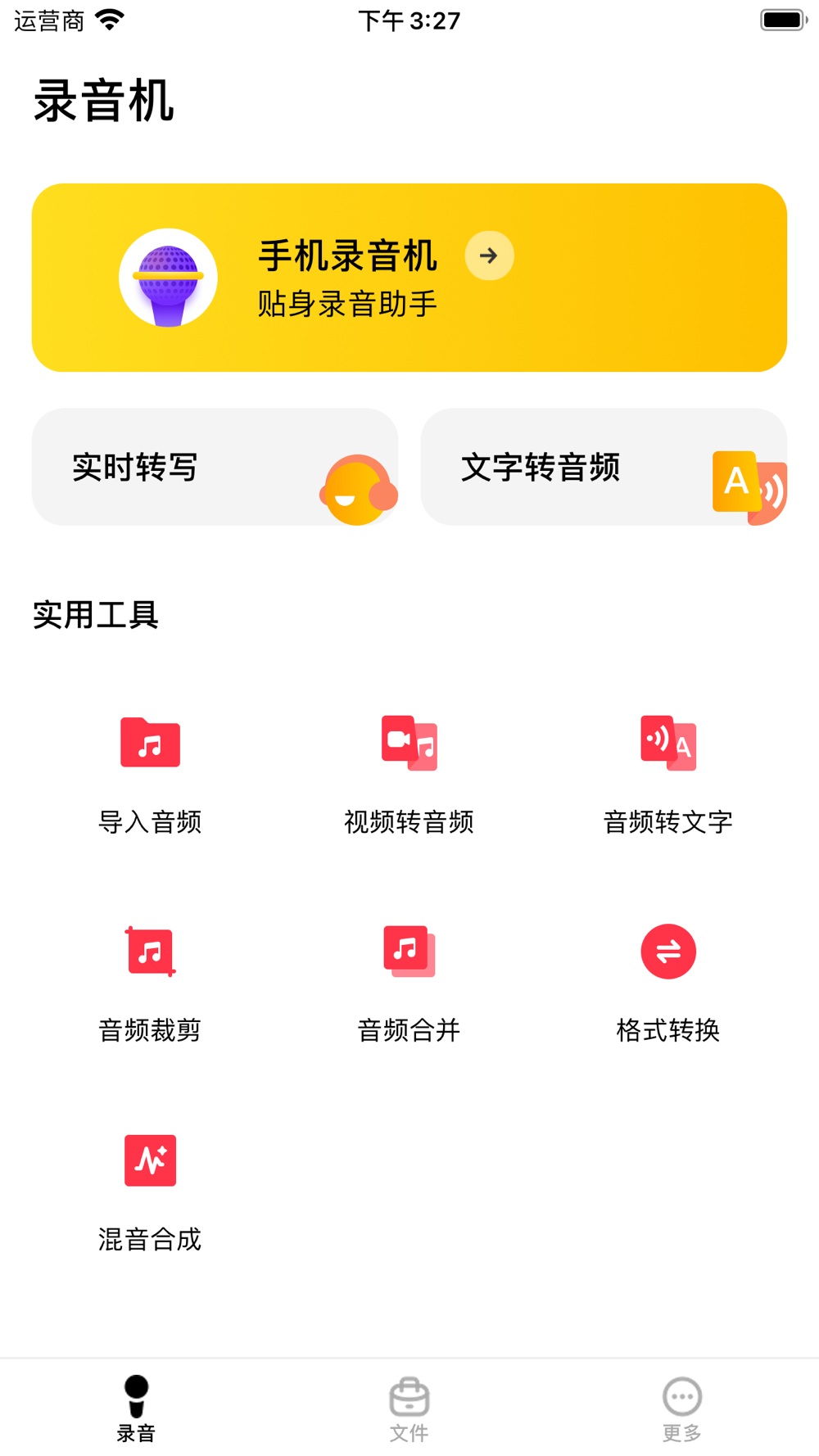Image resolution: width=819 pixels, height=1456 pixels.
Task: Open the 音频裁剪 tool
Action: click(x=150, y=983)
